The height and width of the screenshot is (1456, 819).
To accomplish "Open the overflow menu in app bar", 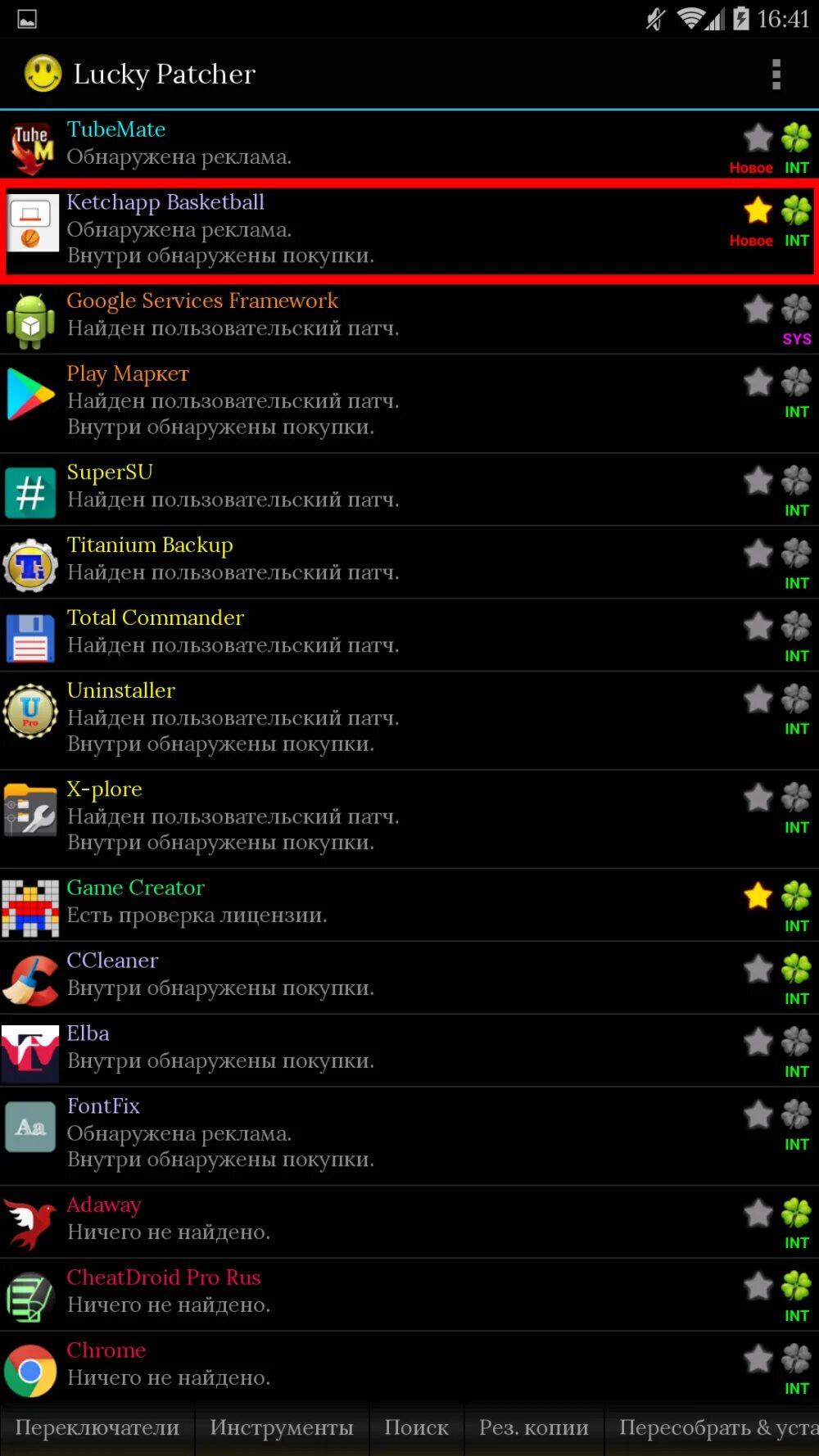I will (776, 75).
